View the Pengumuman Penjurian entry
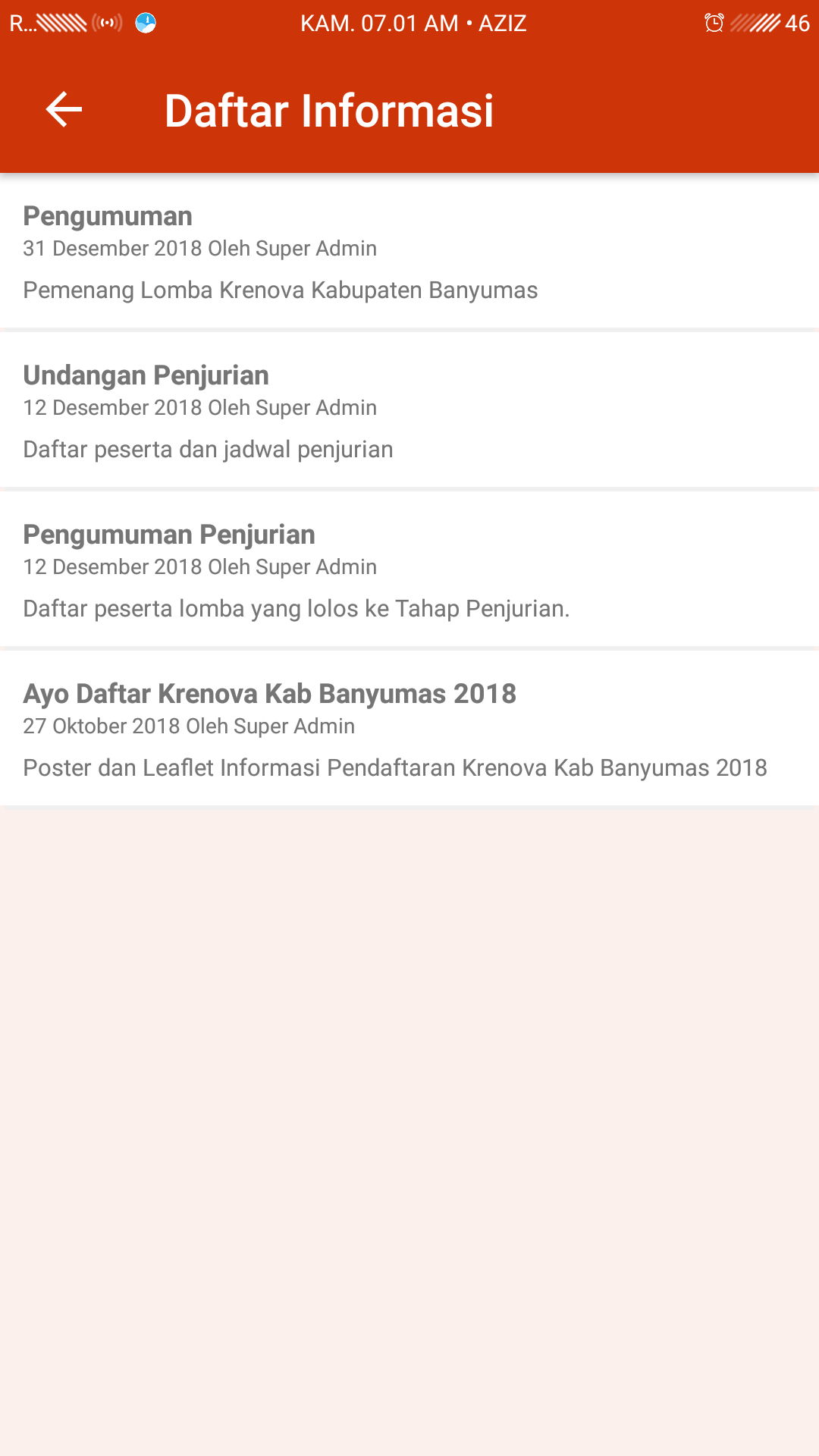Image resolution: width=819 pixels, height=1456 pixels. pyautogui.click(x=409, y=571)
